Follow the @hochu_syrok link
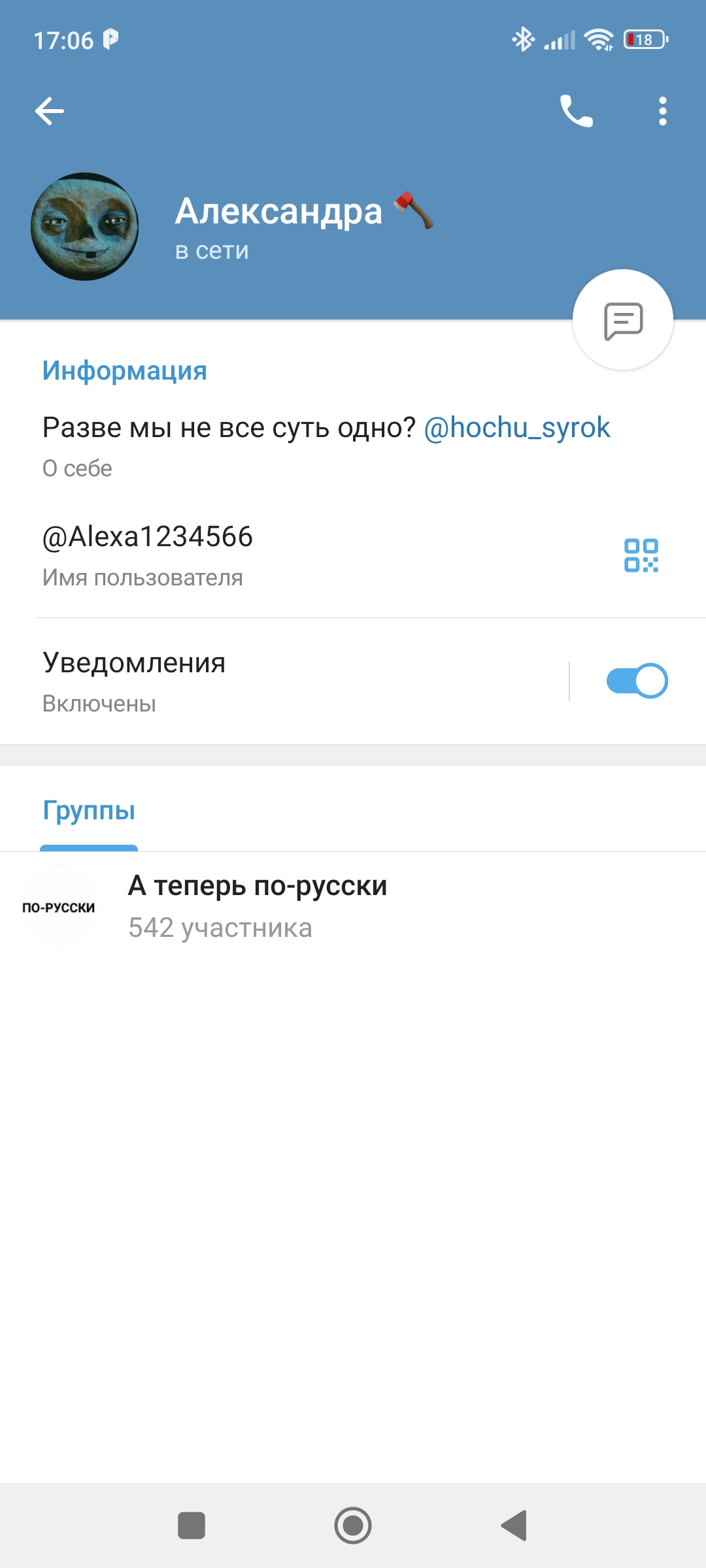Screen dimensions: 706x1568 516,428
